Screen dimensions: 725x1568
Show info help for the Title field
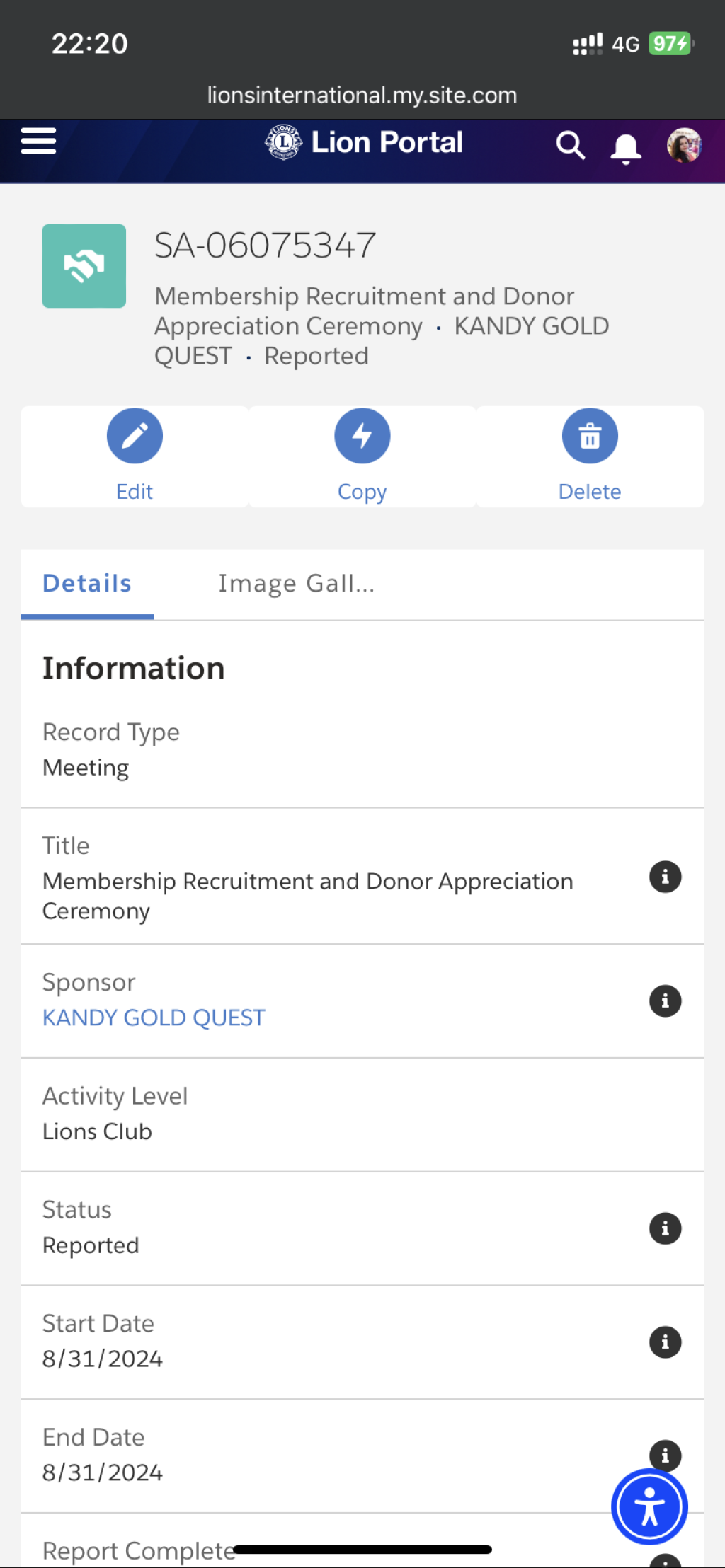tap(665, 877)
